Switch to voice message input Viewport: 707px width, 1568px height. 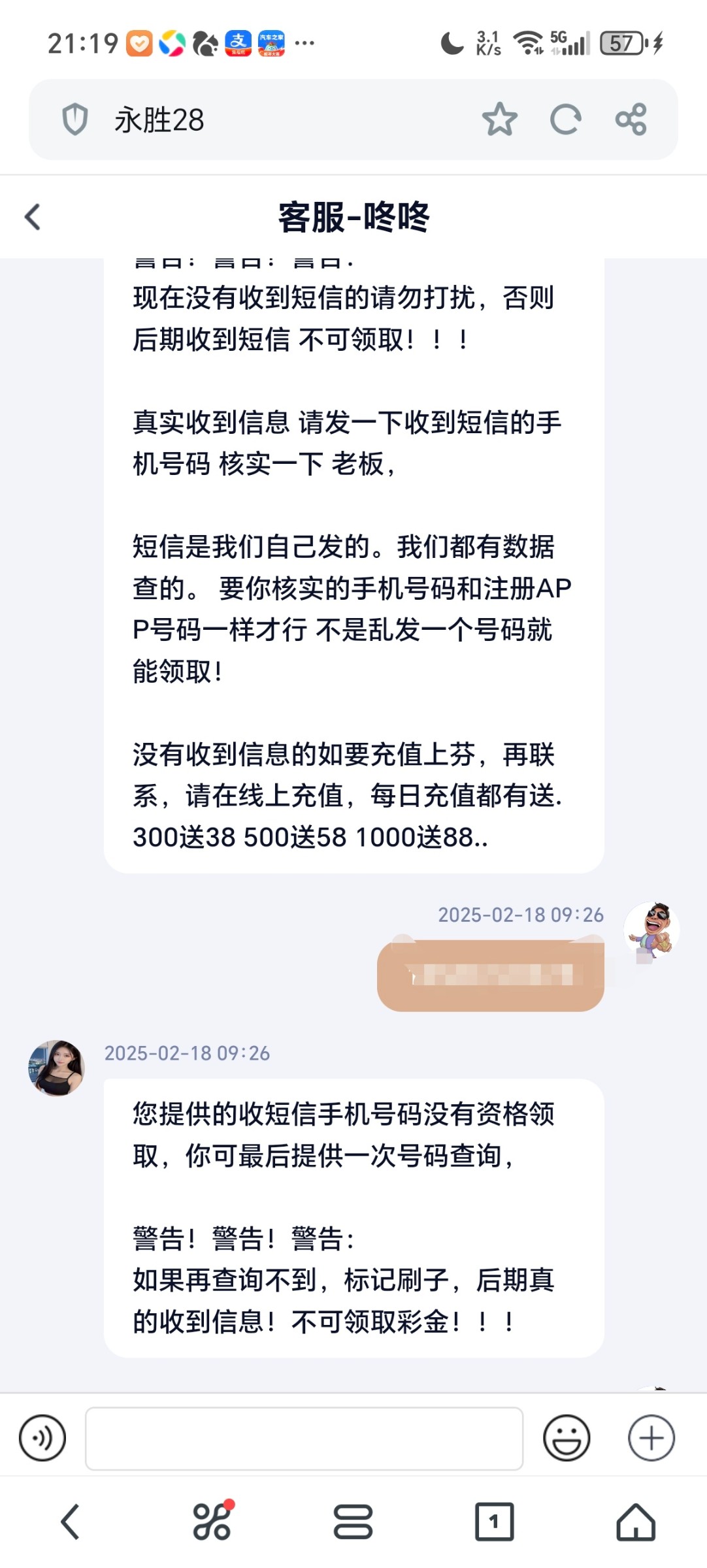(x=42, y=1438)
